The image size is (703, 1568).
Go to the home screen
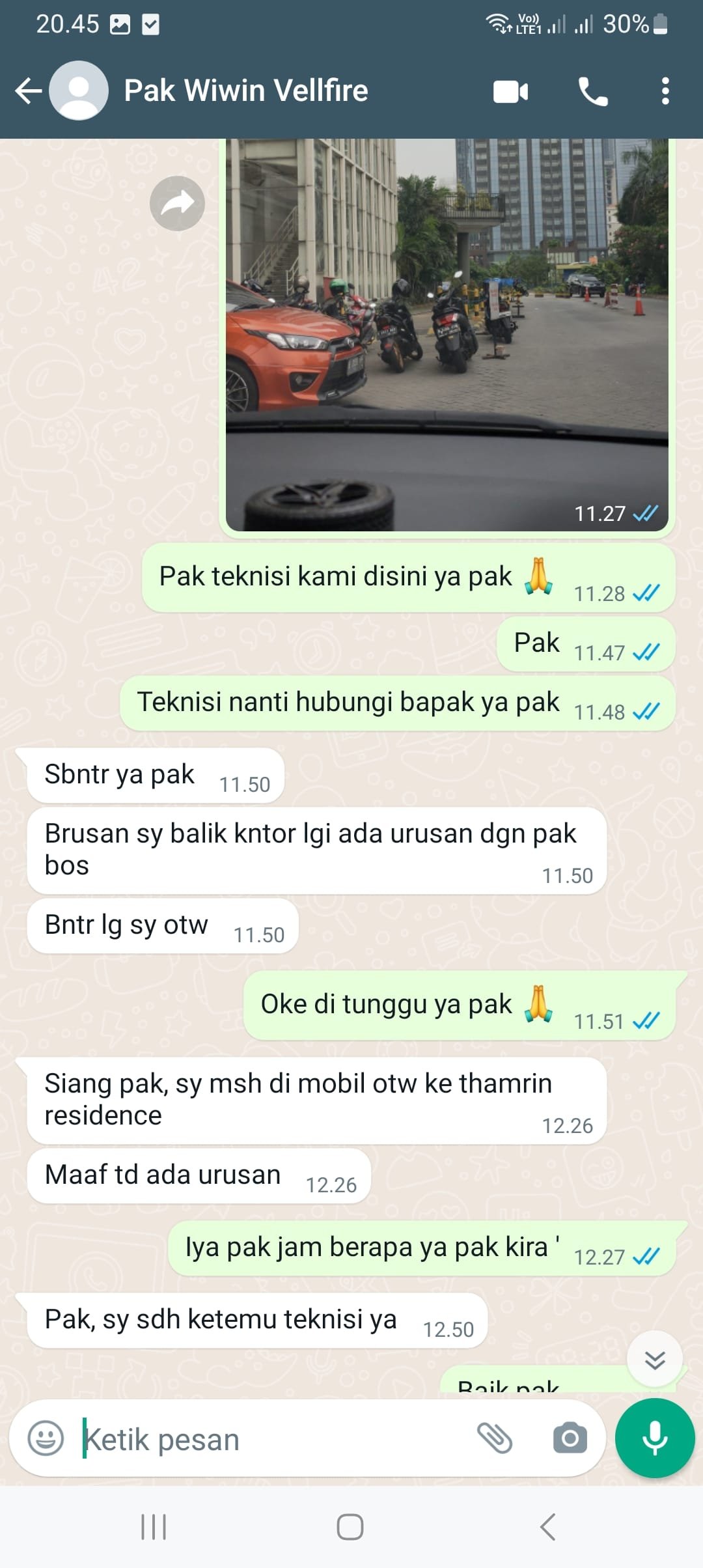(x=350, y=1527)
